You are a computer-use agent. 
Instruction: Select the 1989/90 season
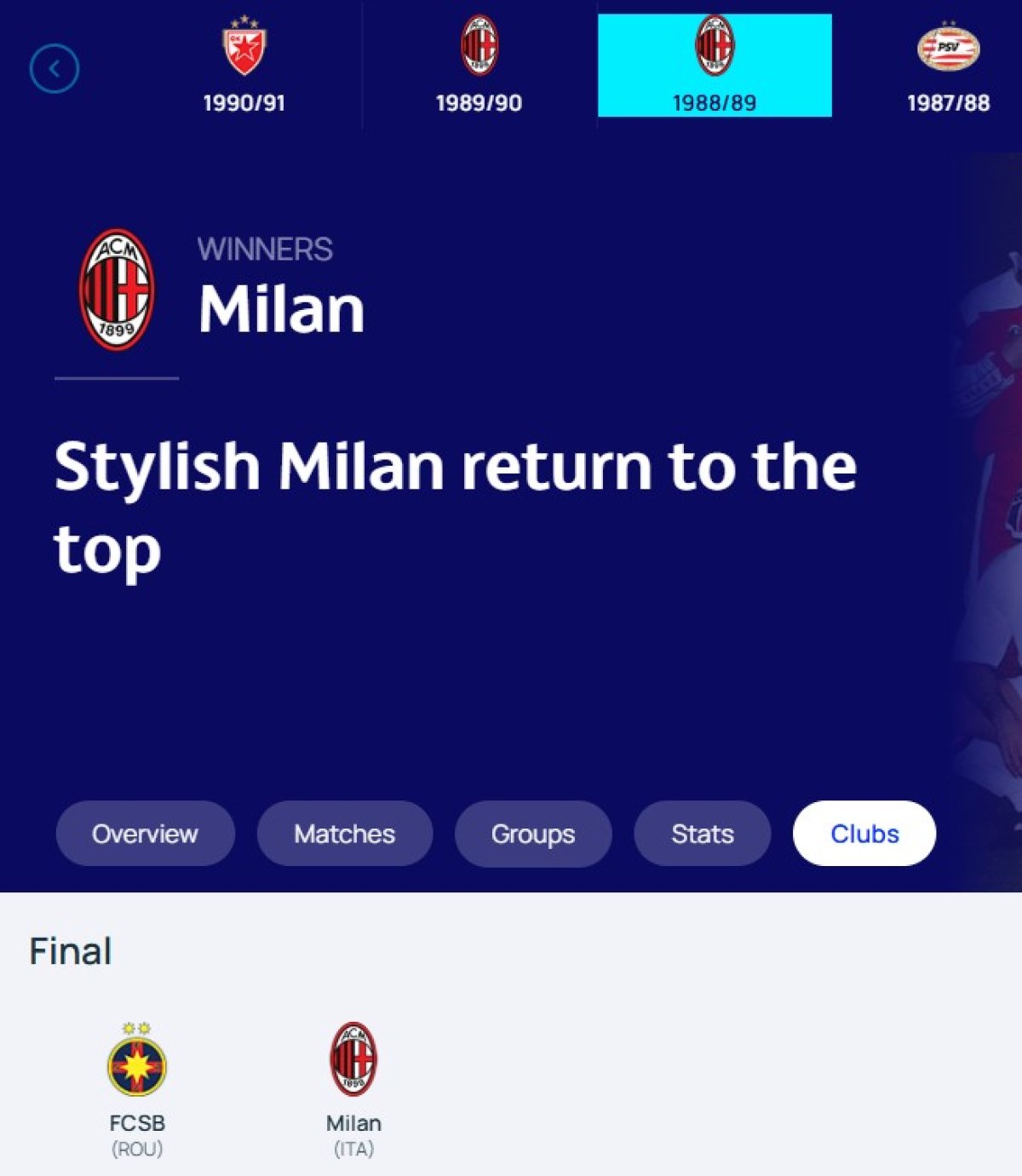click(x=479, y=66)
